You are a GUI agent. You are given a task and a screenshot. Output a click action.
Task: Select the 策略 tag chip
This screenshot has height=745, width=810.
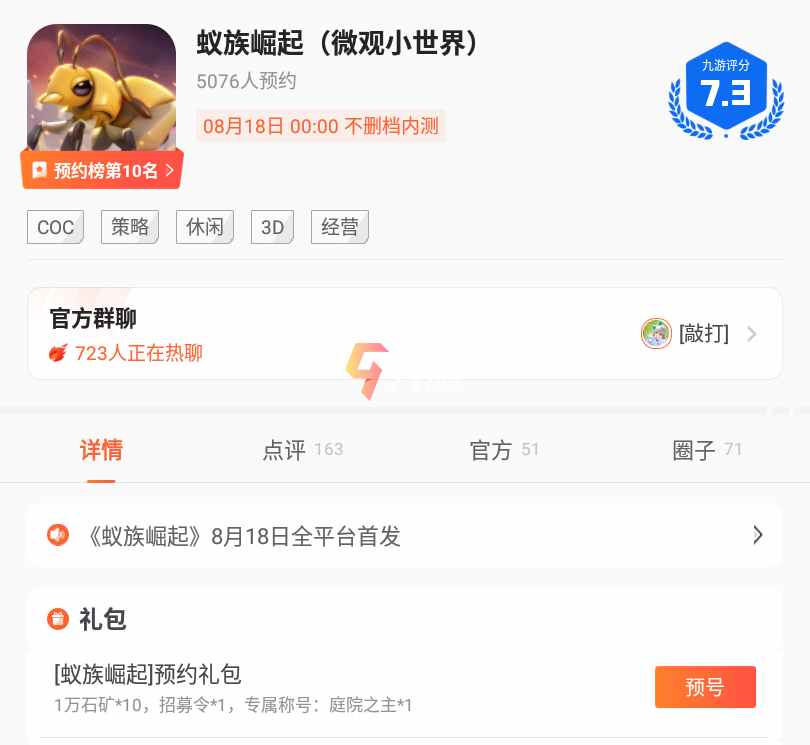click(x=130, y=227)
